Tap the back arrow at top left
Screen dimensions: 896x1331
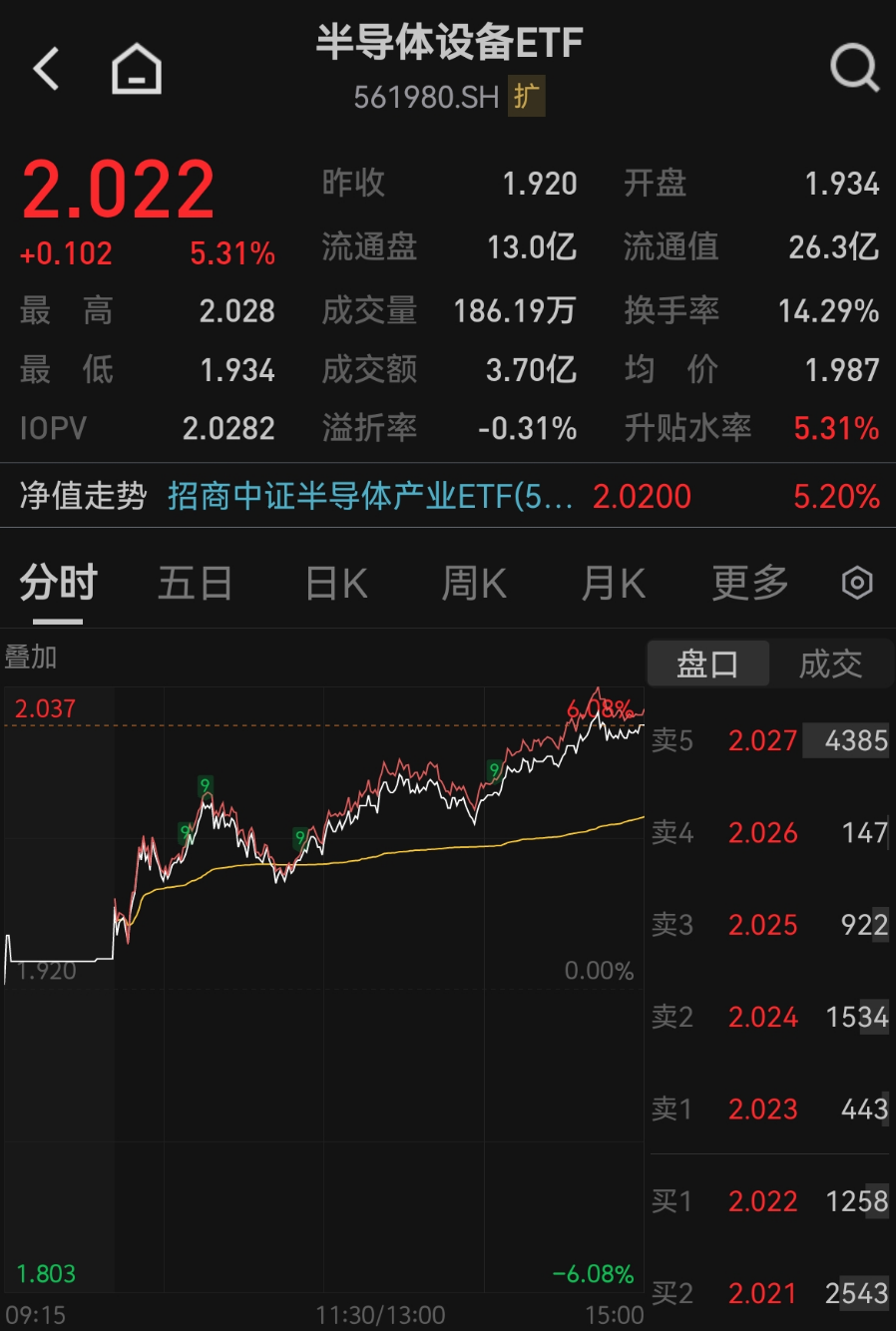pos(44,68)
